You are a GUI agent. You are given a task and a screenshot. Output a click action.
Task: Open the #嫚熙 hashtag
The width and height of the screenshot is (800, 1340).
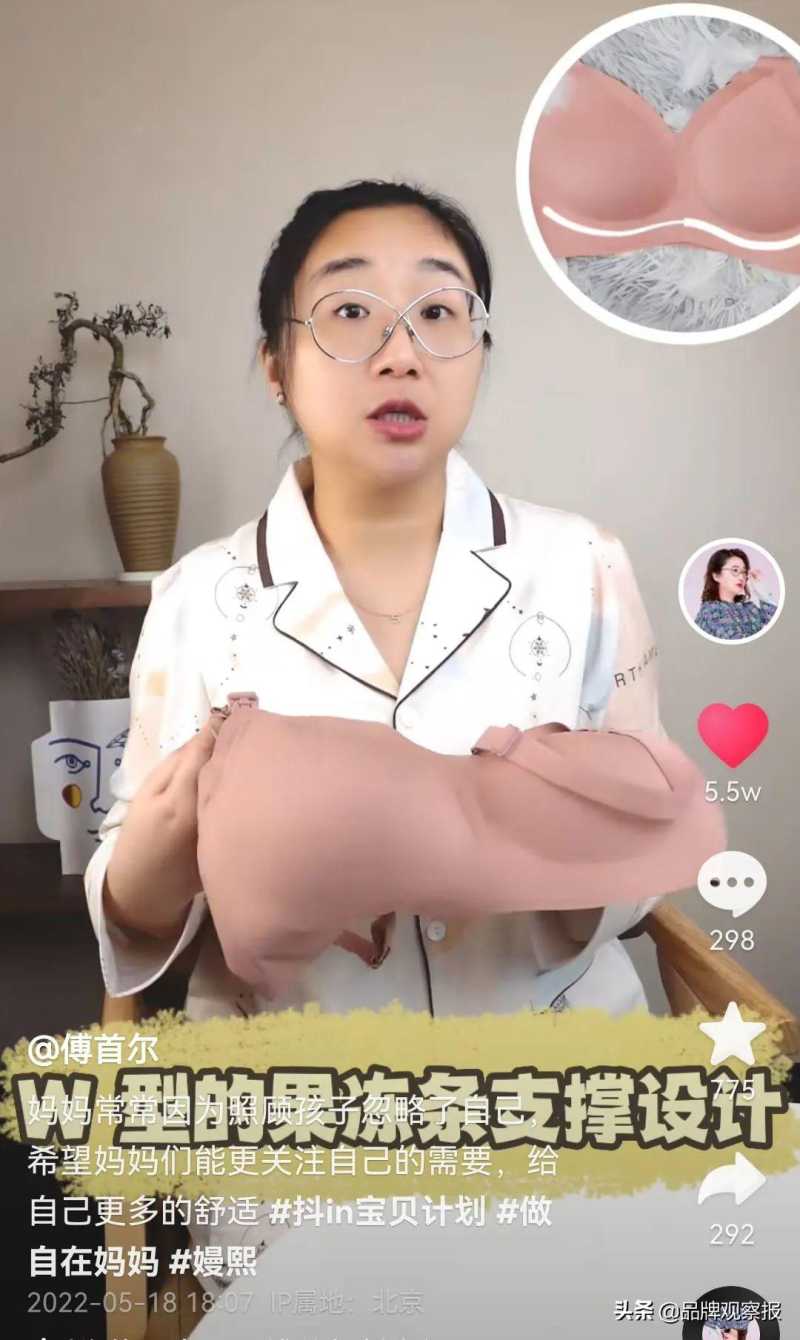click(x=213, y=1261)
